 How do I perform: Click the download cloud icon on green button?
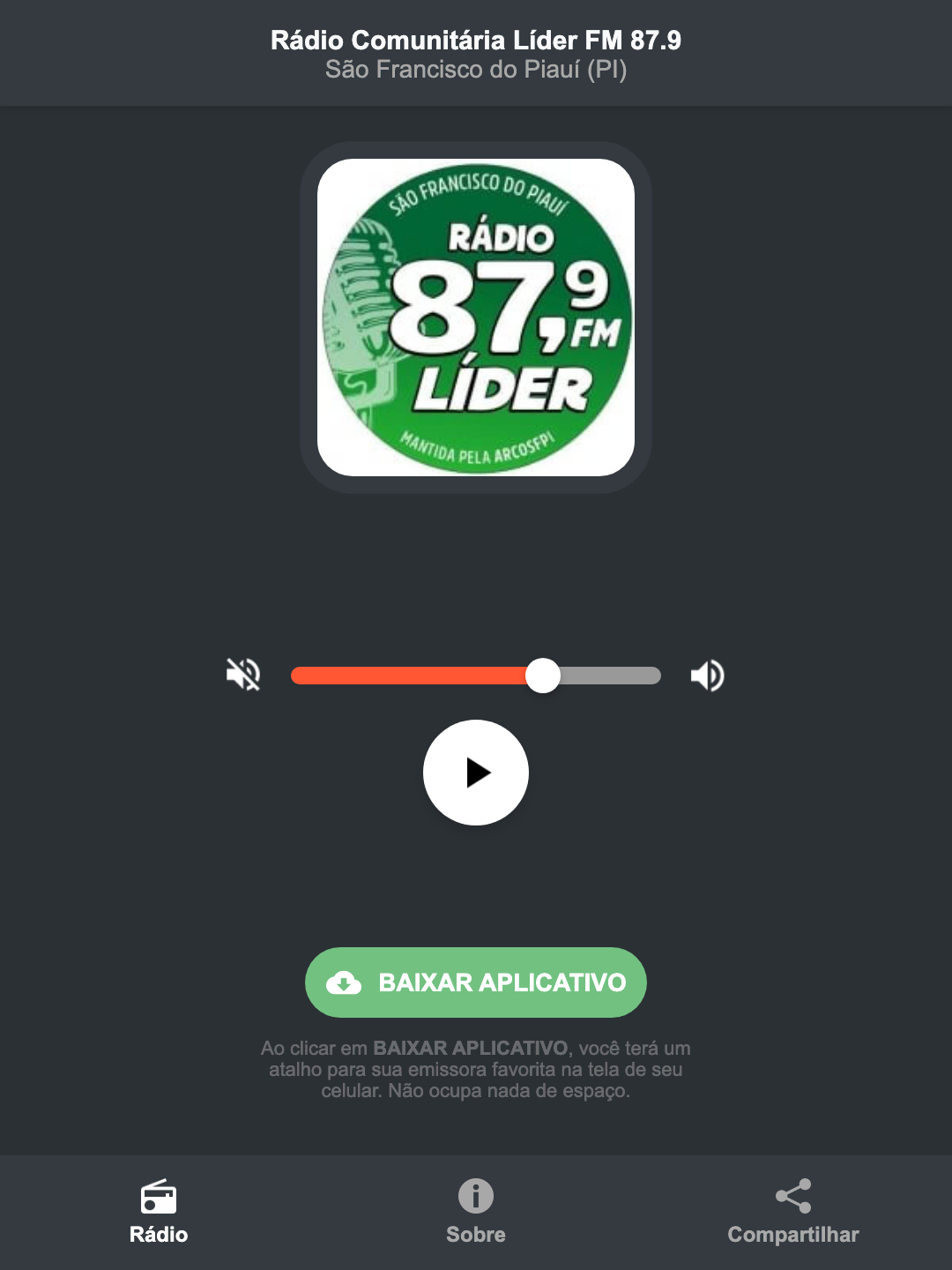(346, 982)
